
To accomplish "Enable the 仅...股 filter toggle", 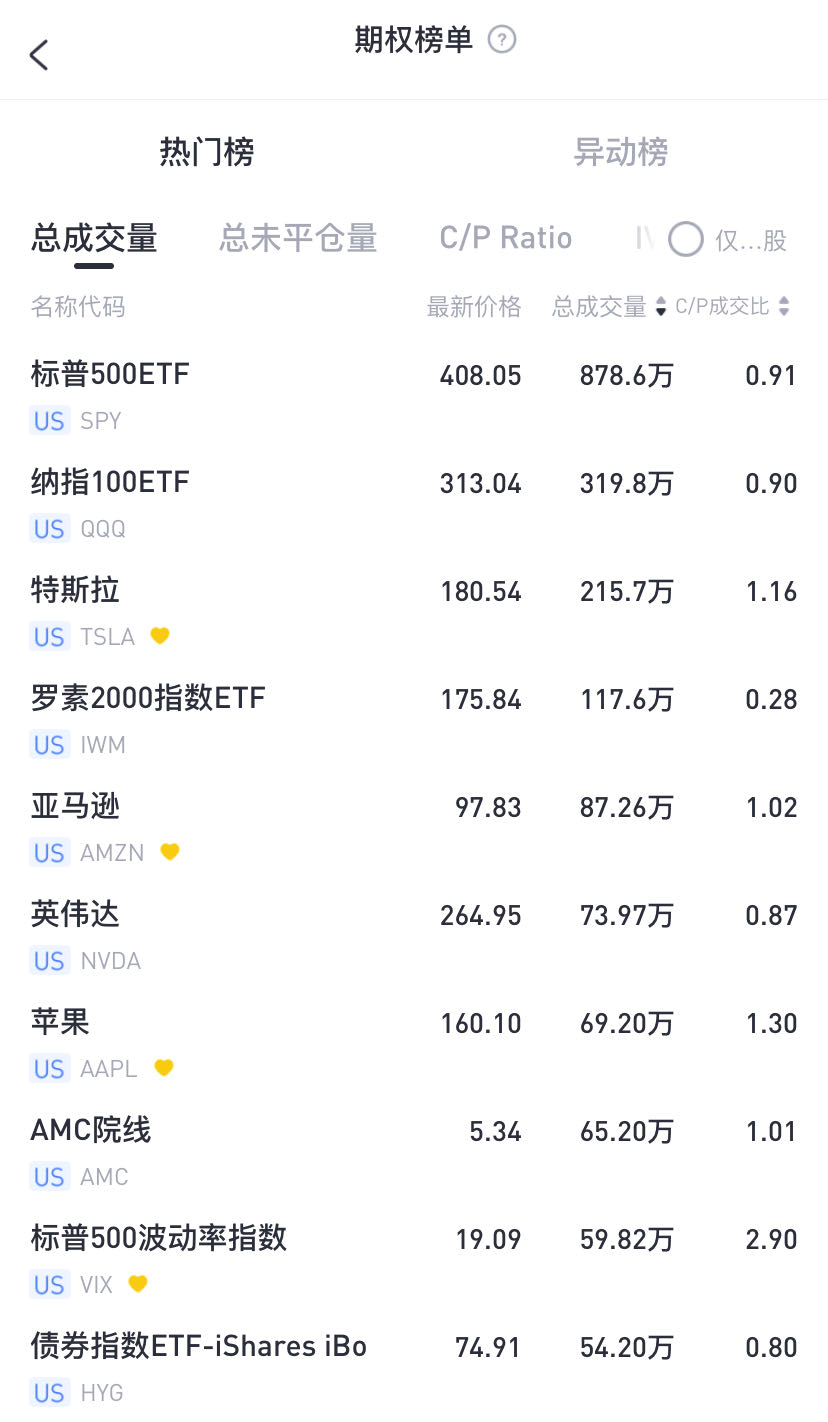I will (x=686, y=240).
